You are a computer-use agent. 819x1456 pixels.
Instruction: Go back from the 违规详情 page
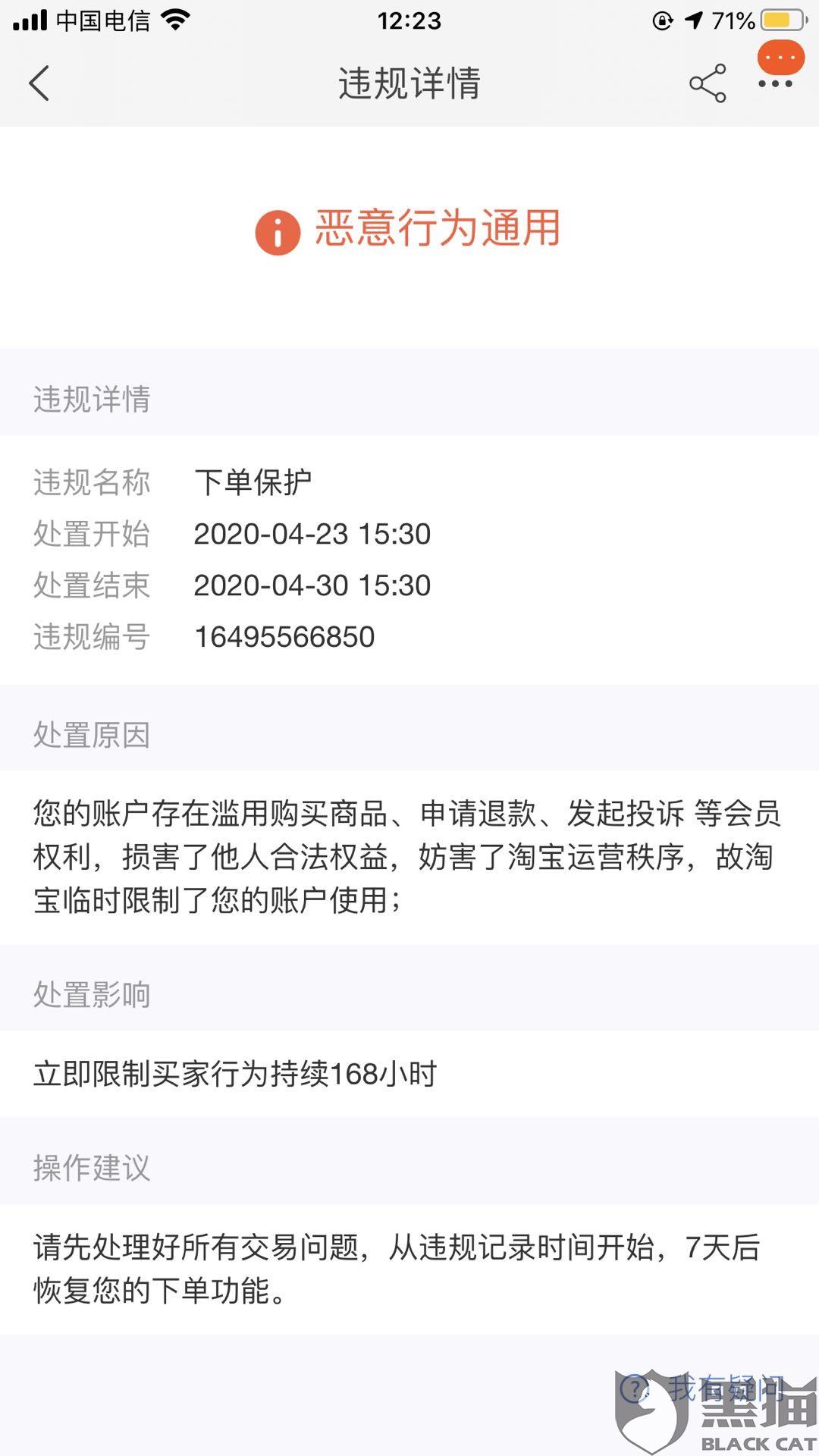pyautogui.click(x=39, y=83)
